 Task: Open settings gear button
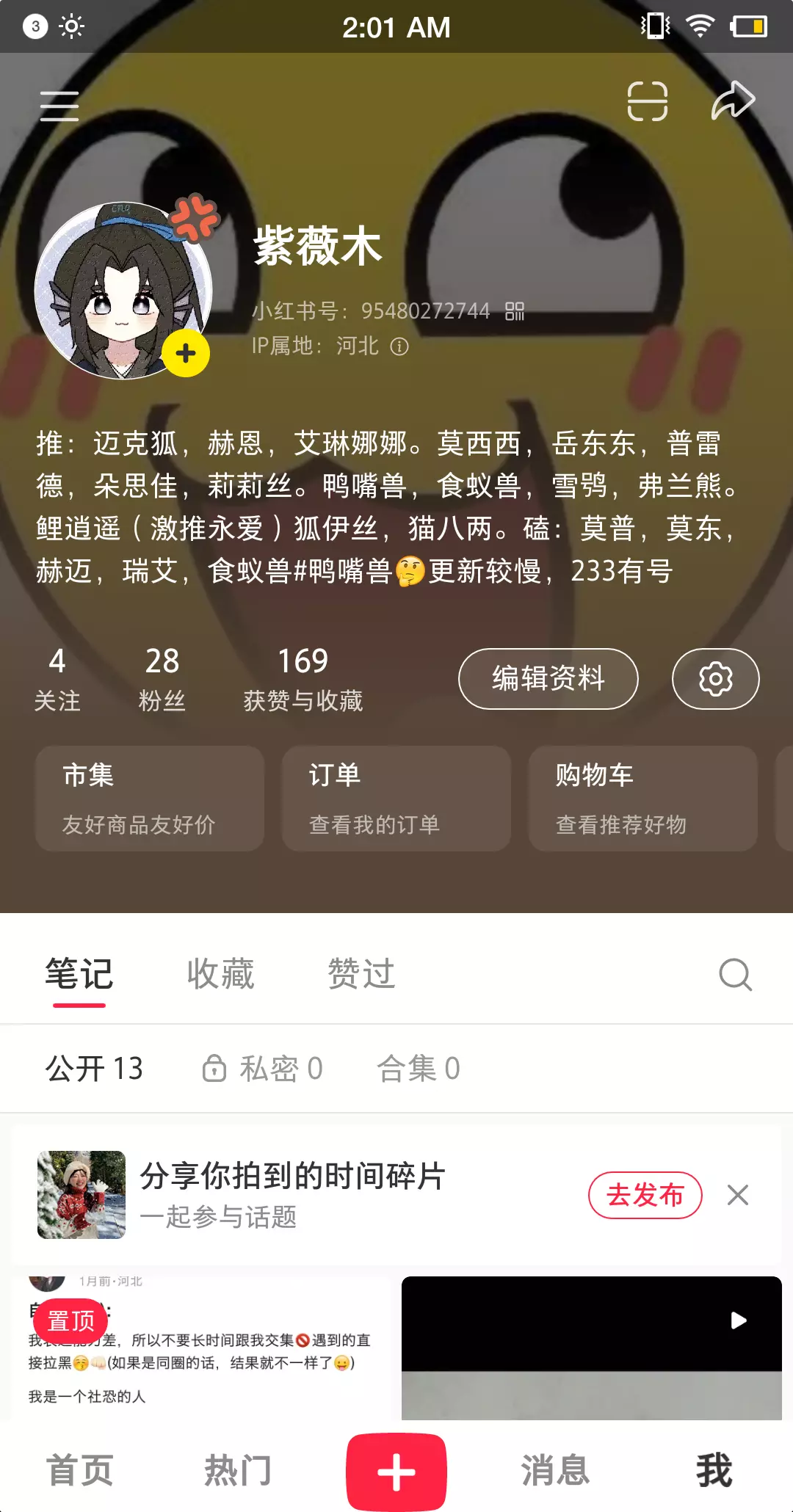coord(716,678)
